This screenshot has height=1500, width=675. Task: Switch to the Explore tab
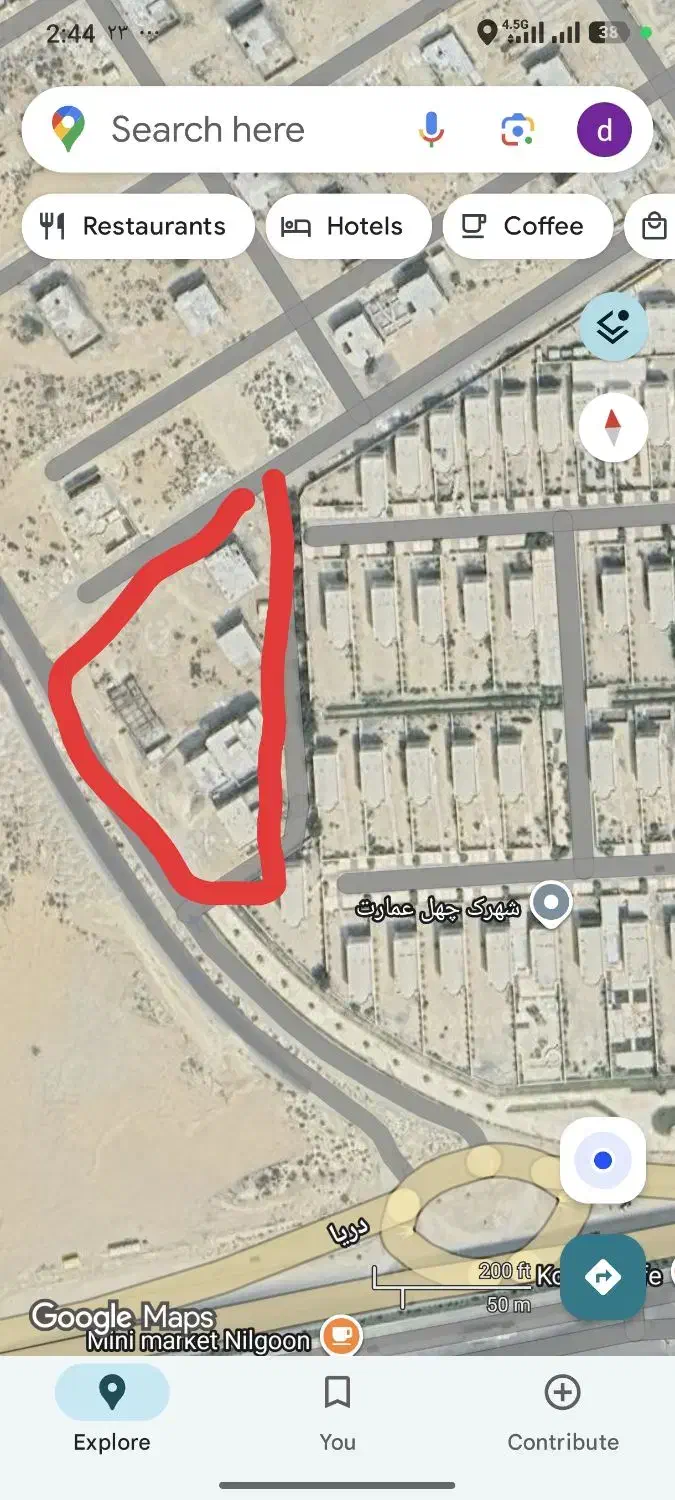(x=112, y=1412)
